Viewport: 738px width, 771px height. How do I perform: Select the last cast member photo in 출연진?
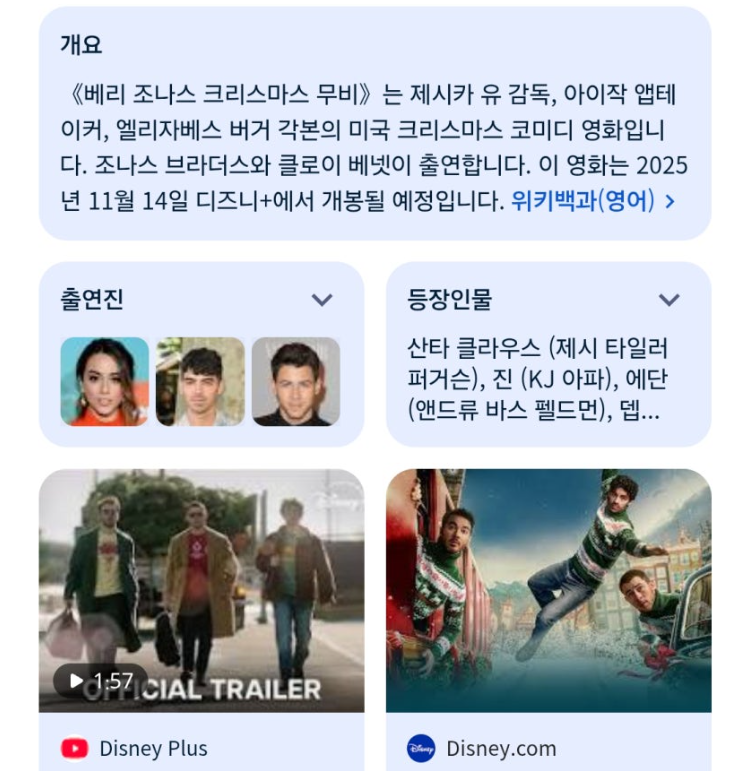pyautogui.click(x=295, y=381)
